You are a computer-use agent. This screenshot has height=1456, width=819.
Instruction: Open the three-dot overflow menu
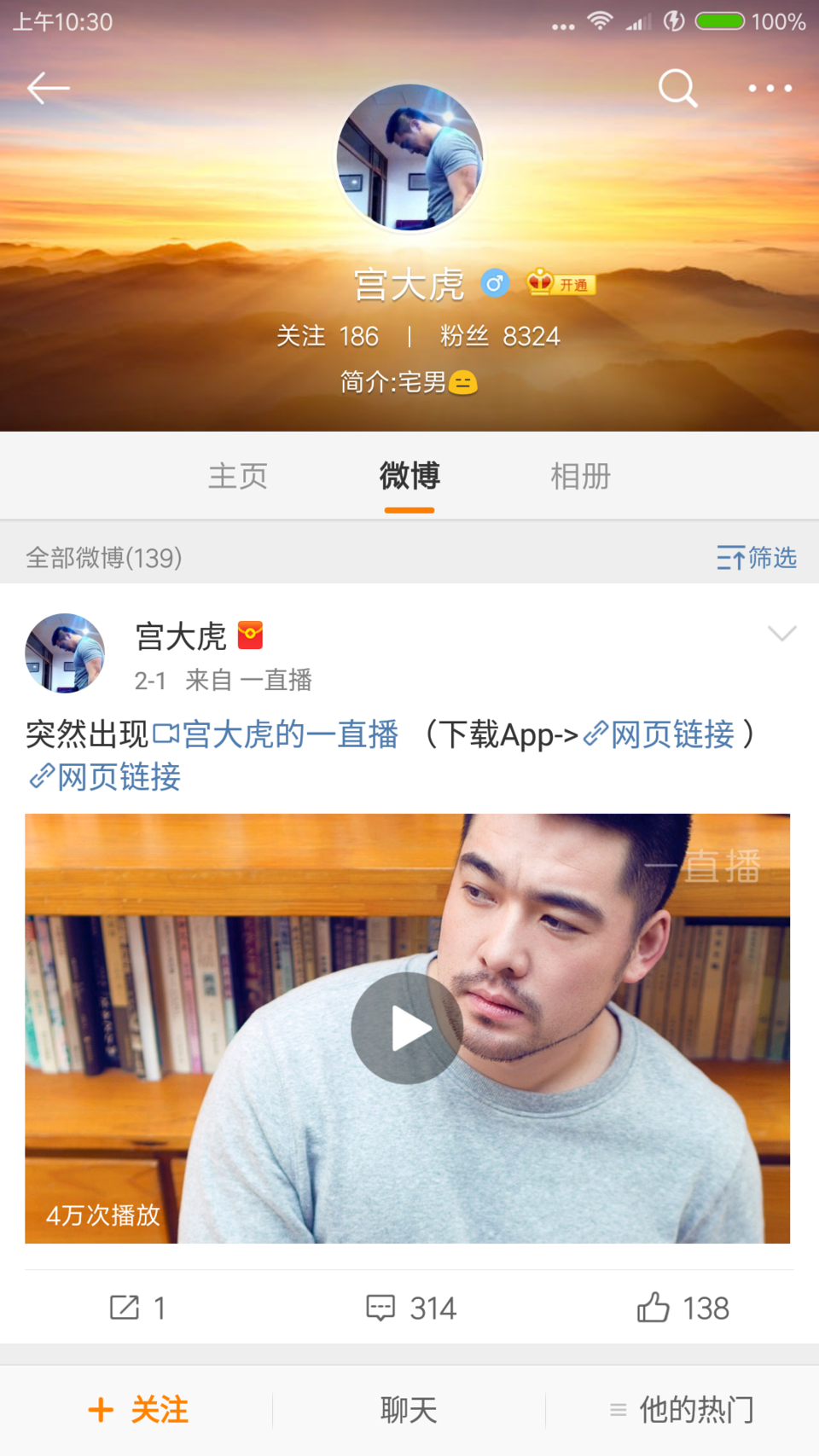[770, 88]
